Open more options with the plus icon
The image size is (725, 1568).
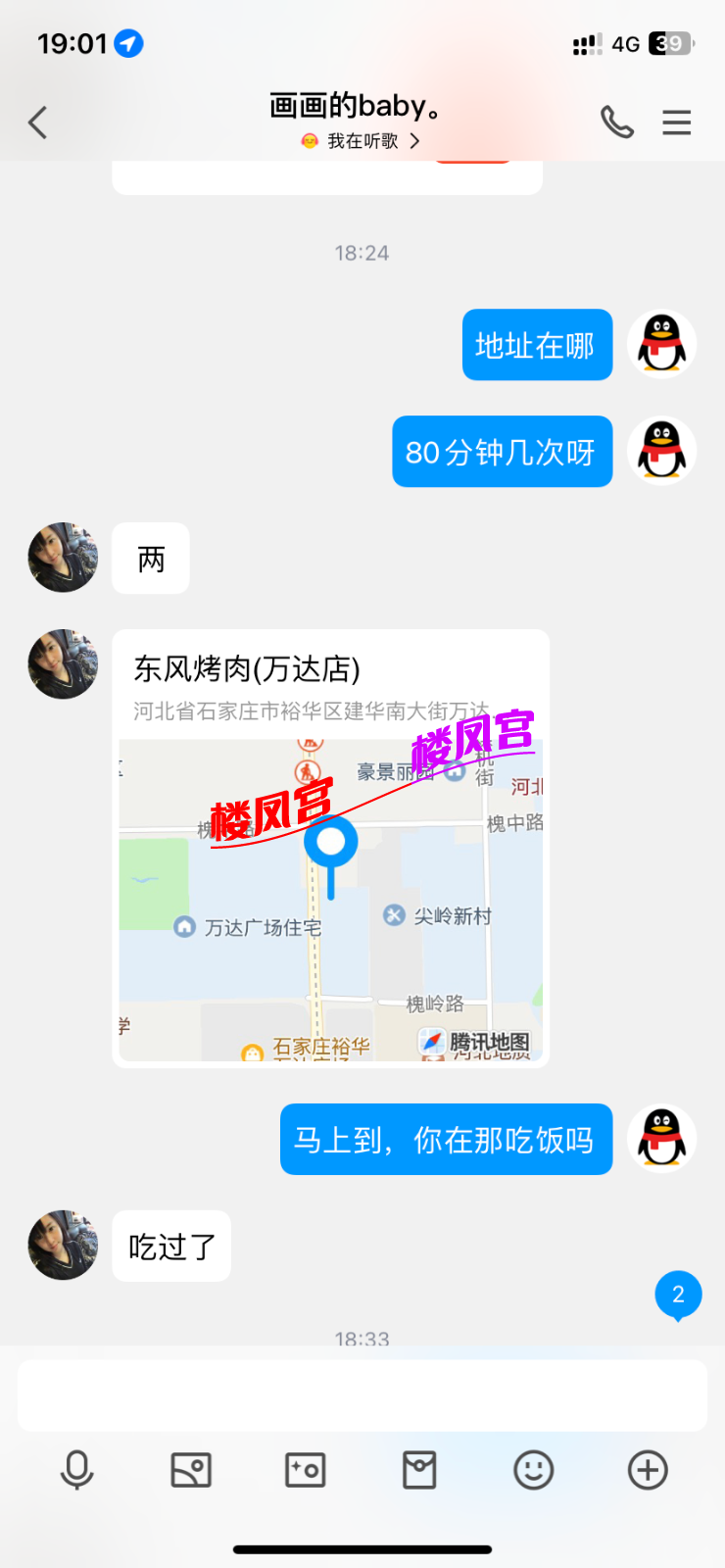coord(648,1470)
